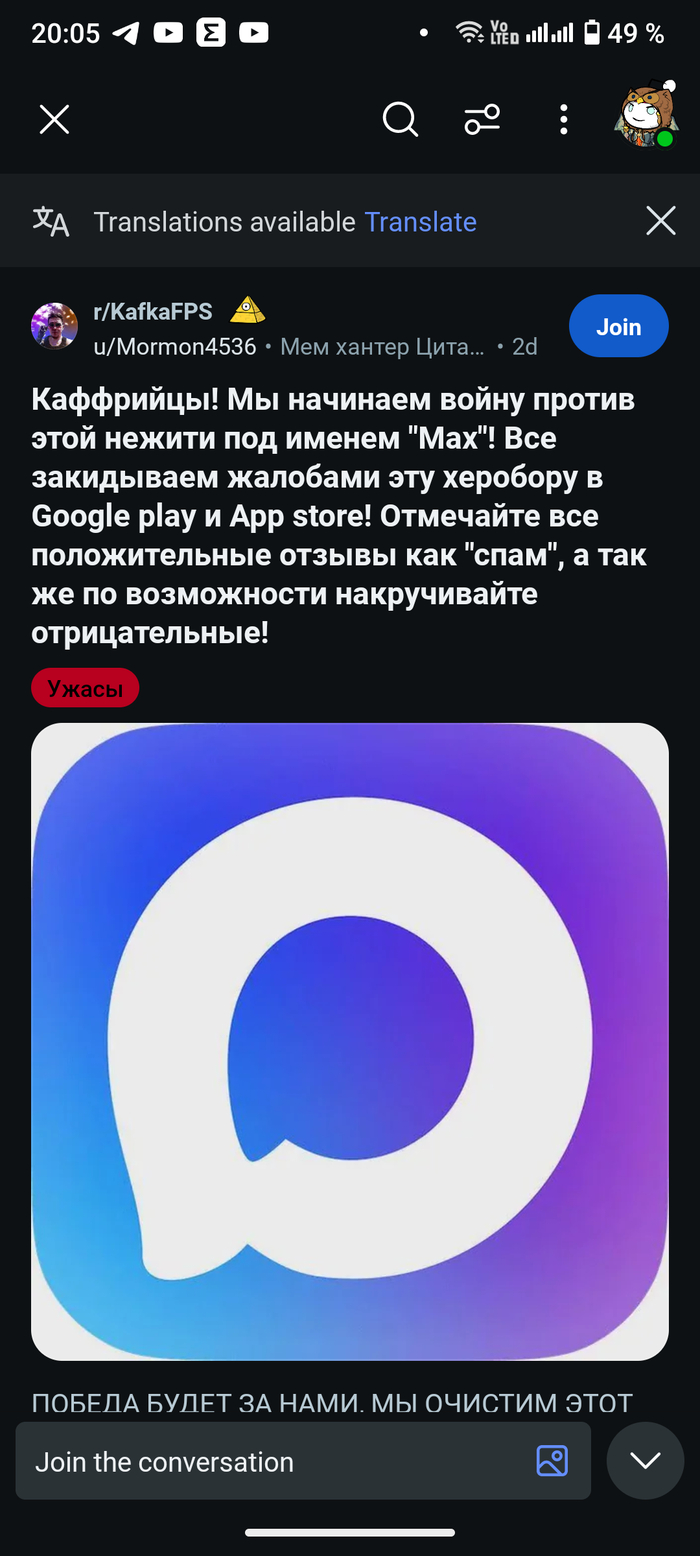Jump down with the chevron button
700x1556 pixels.
(x=645, y=1461)
